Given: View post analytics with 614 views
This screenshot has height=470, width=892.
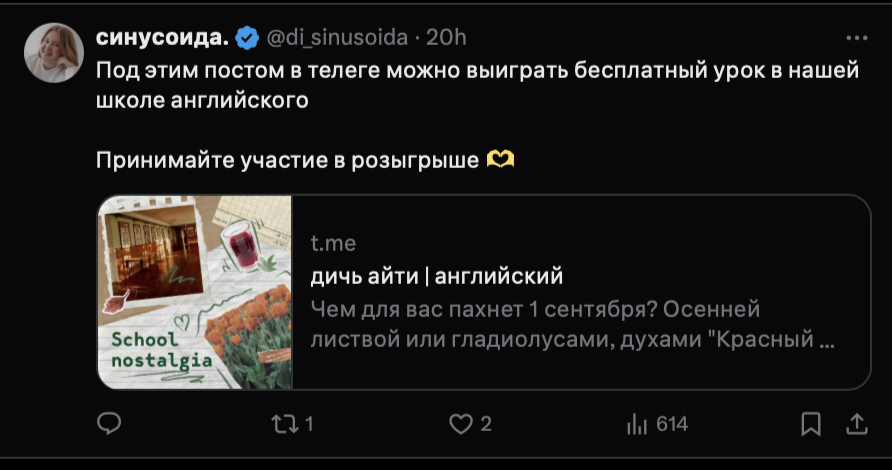Looking at the screenshot, I should pos(657,424).
